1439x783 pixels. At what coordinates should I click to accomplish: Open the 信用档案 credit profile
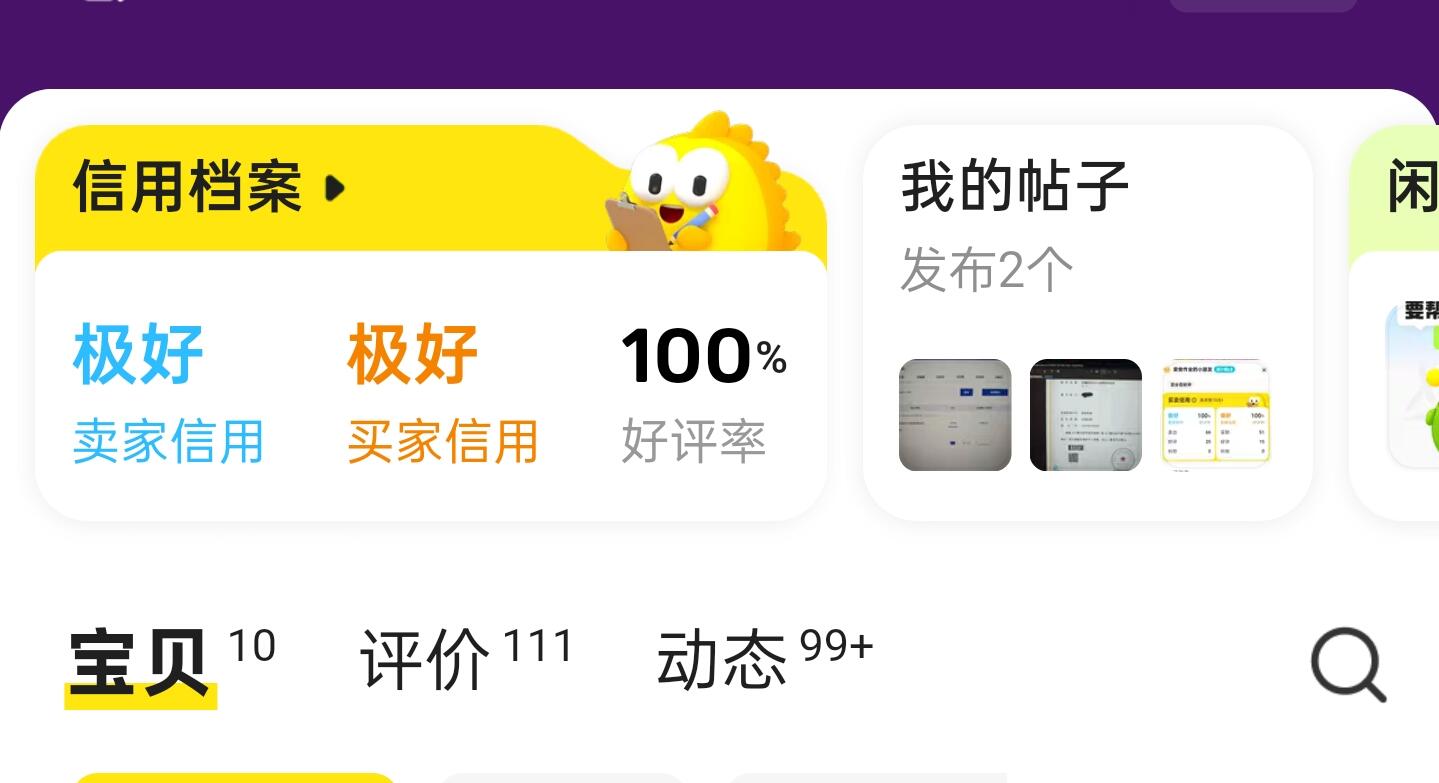tap(208, 187)
